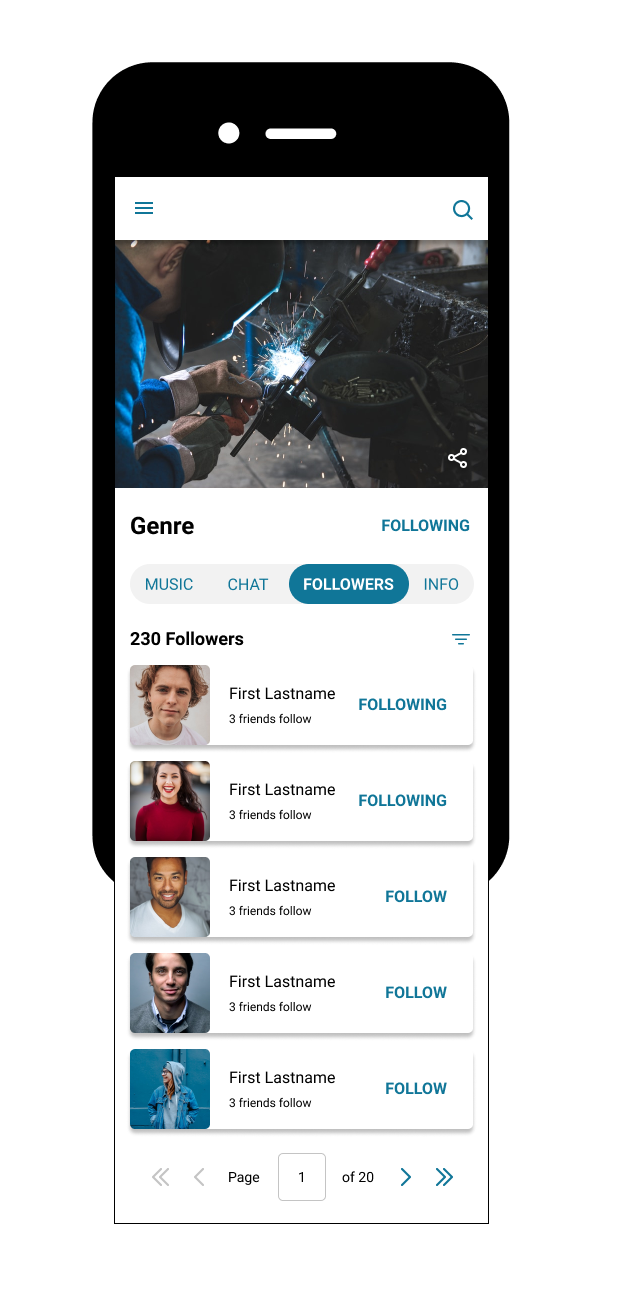Tap FOLLOWING for the woman in the red top
The width and height of the screenshot is (620, 1292).
[402, 800]
